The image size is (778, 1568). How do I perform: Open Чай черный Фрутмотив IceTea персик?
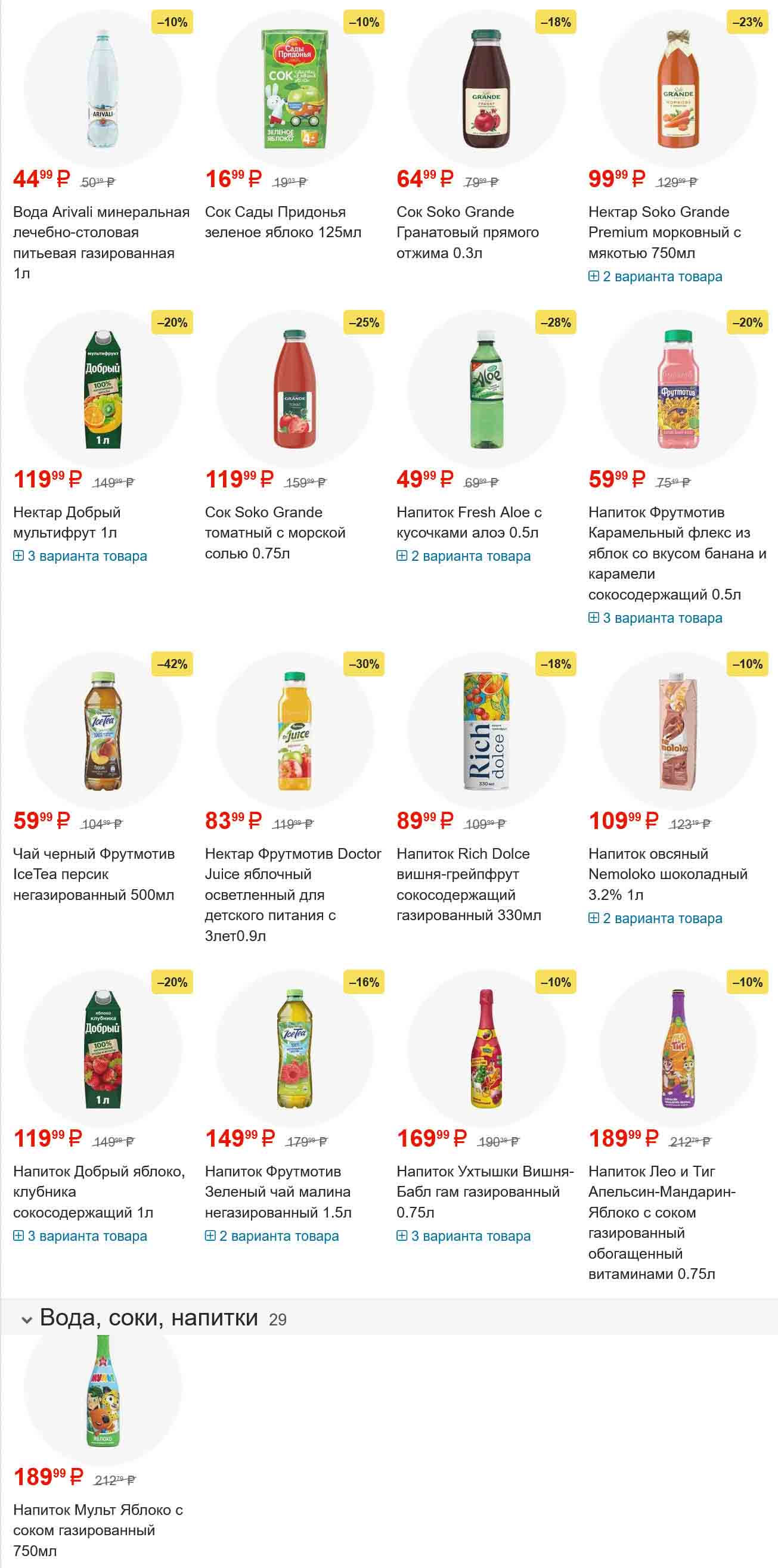pyautogui.click(x=93, y=874)
